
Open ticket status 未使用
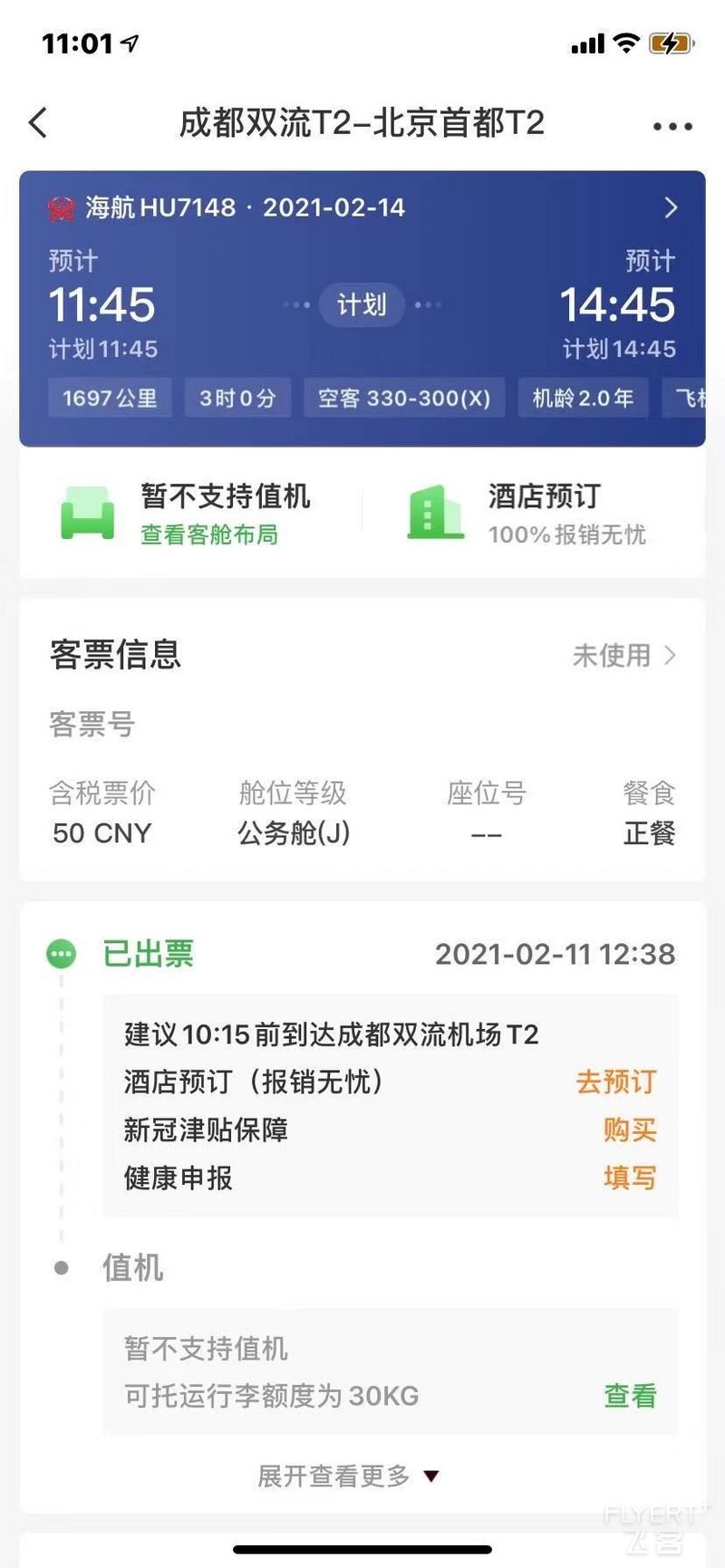[x=624, y=655]
